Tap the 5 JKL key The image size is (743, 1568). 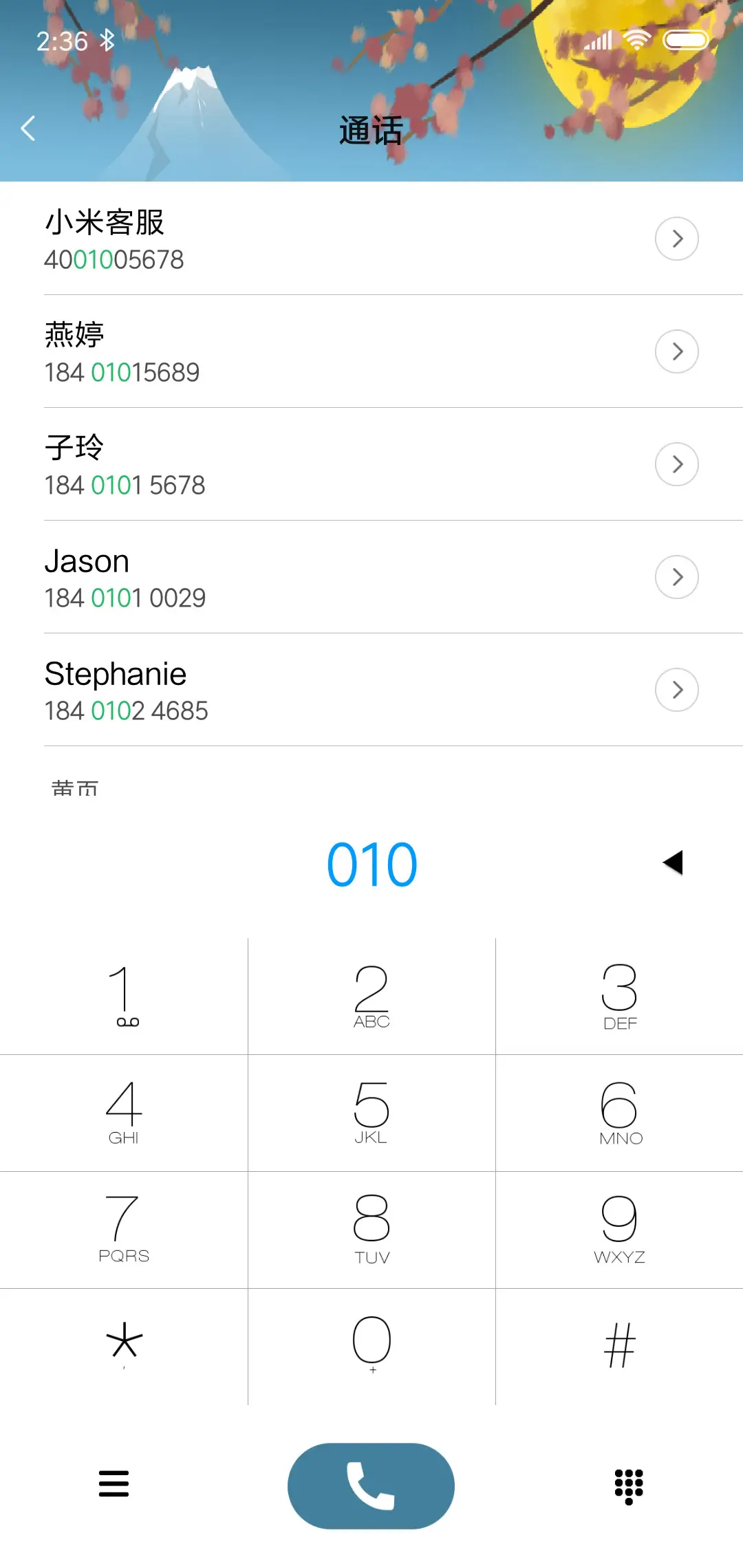point(371,1113)
